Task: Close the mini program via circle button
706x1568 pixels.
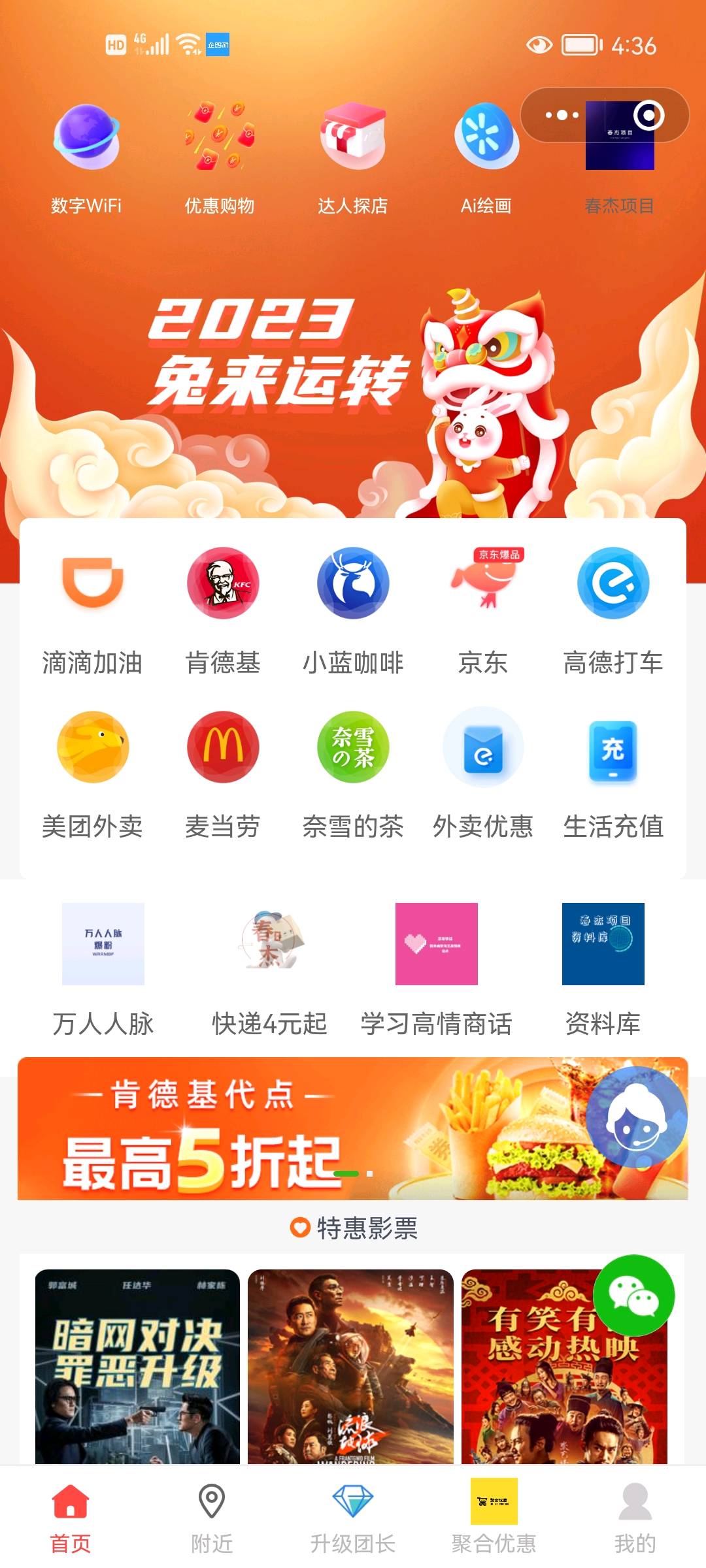Action: pos(648,116)
